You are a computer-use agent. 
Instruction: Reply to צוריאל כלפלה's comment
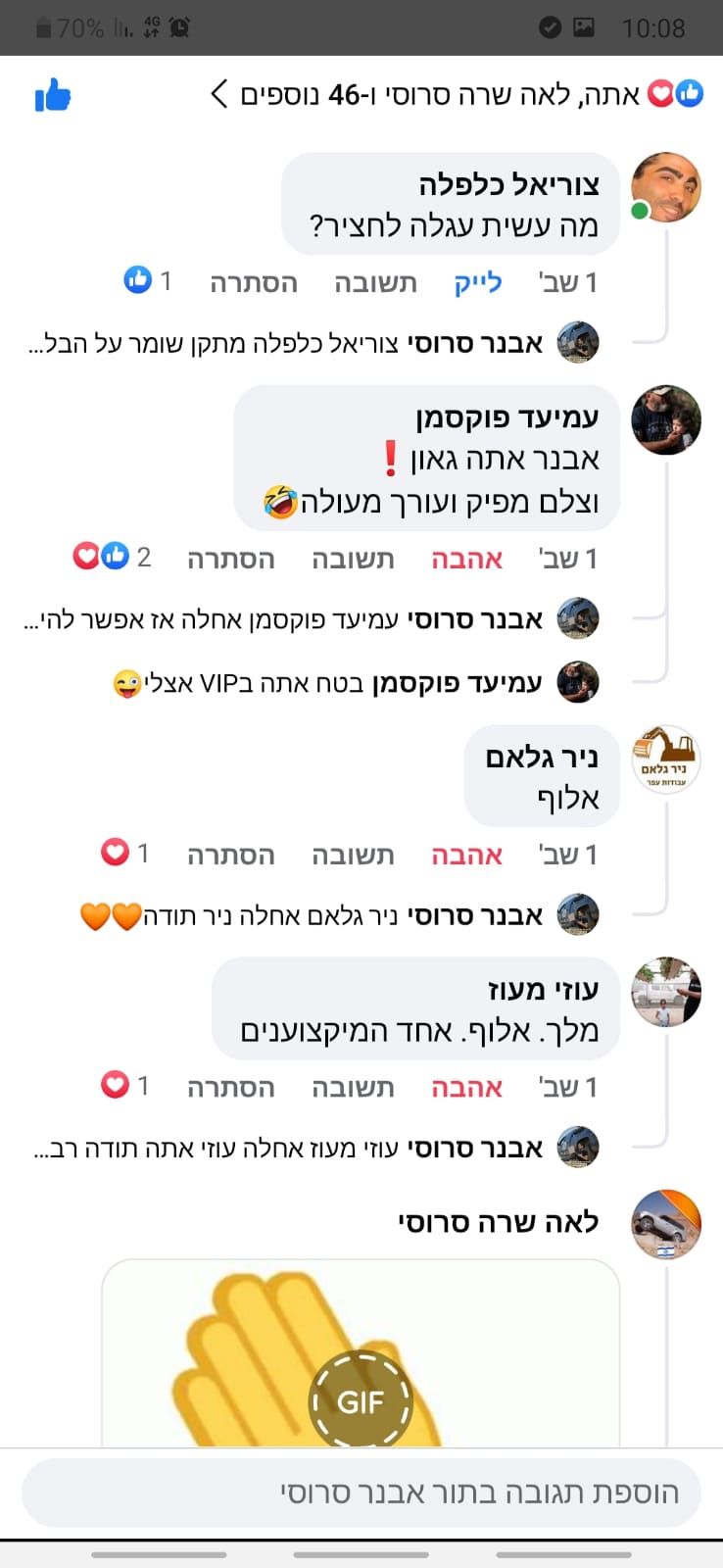coord(375,283)
